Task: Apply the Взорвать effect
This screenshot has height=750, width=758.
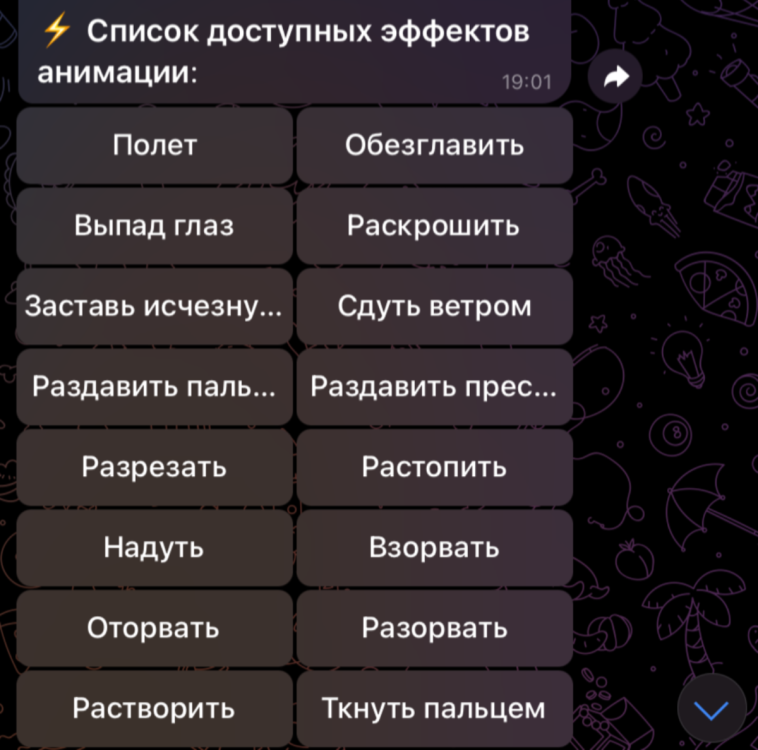Action: (x=434, y=548)
